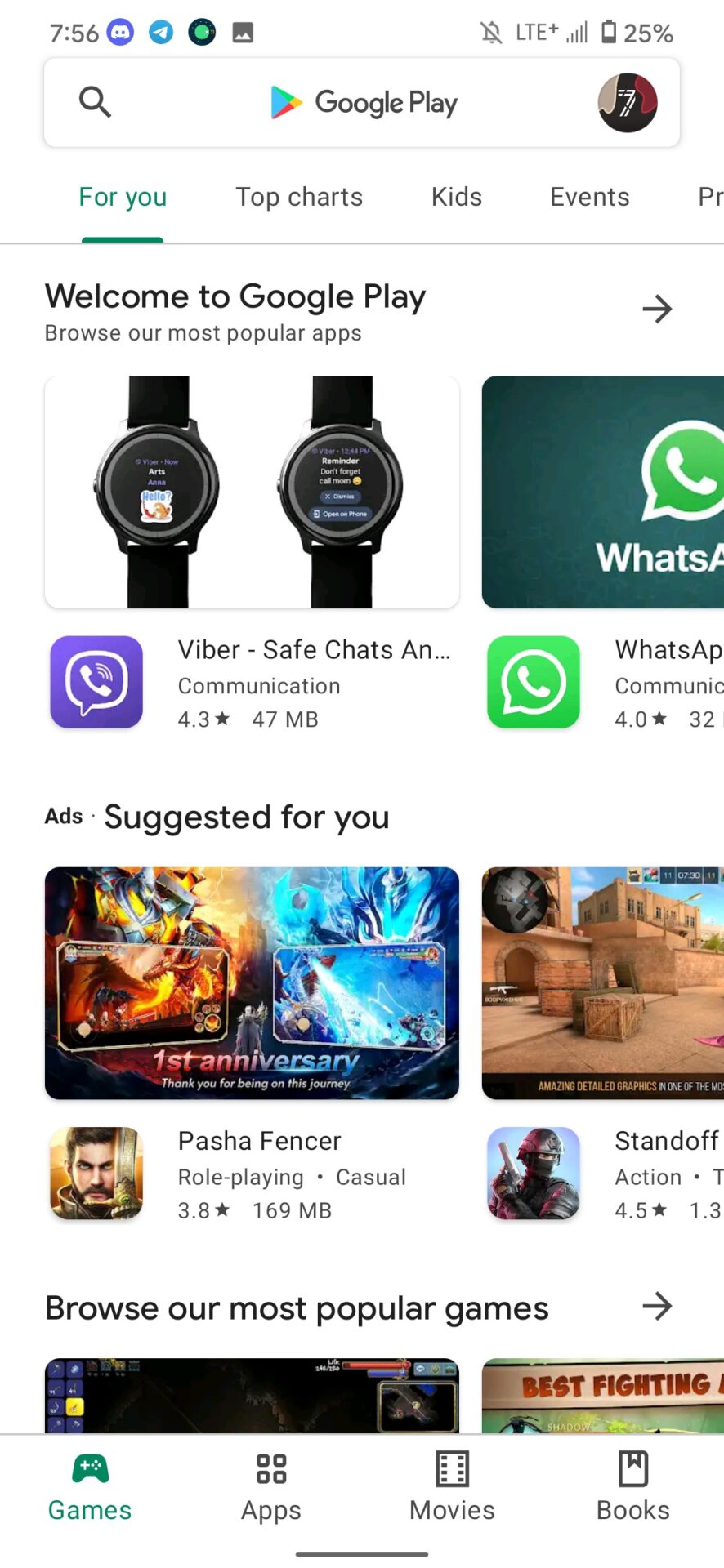The width and height of the screenshot is (724, 1568).
Task: Open the Events tab
Action: click(589, 198)
